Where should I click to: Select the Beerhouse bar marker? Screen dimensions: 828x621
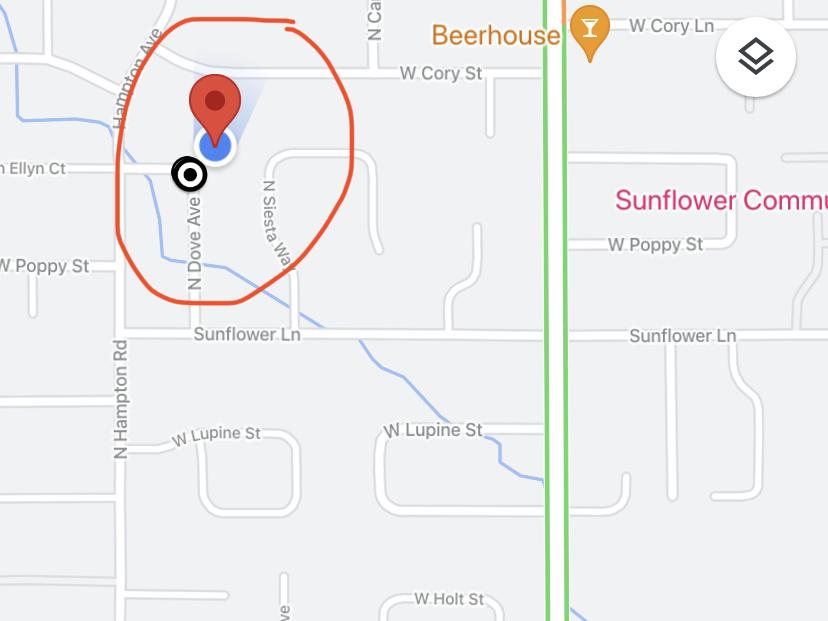pos(590,32)
